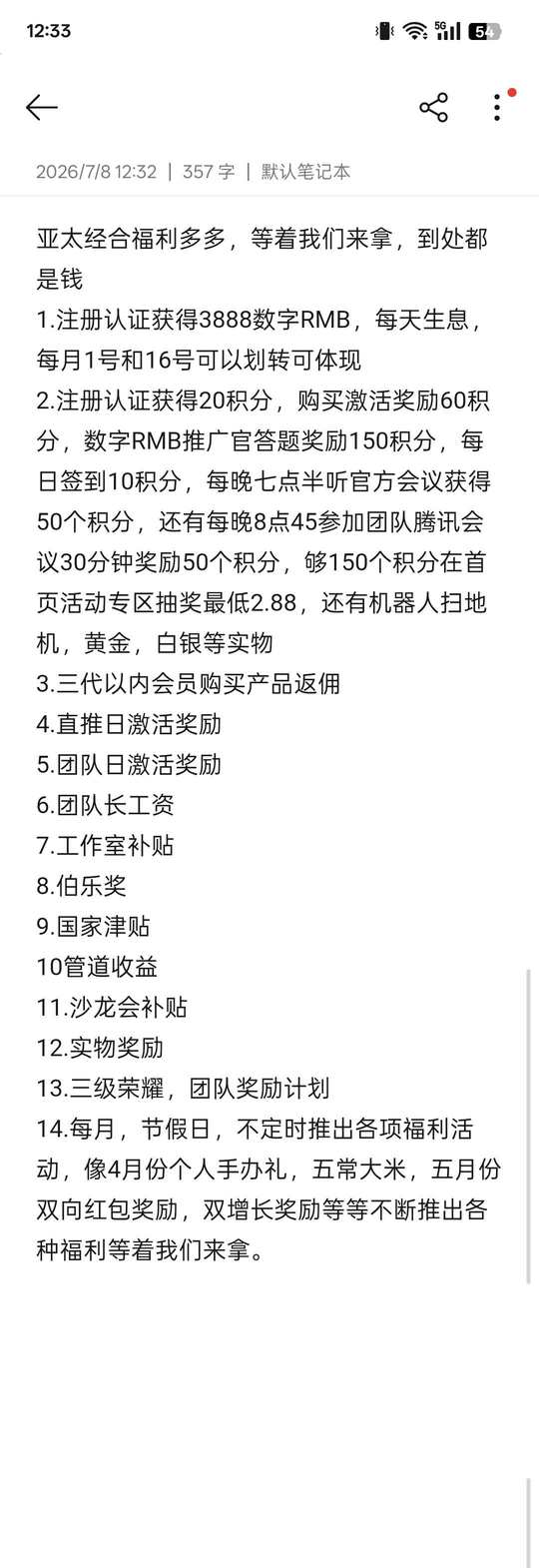539x1568 pixels.
Task: Open the 默认笔记本 notebook selector
Action: (x=305, y=172)
